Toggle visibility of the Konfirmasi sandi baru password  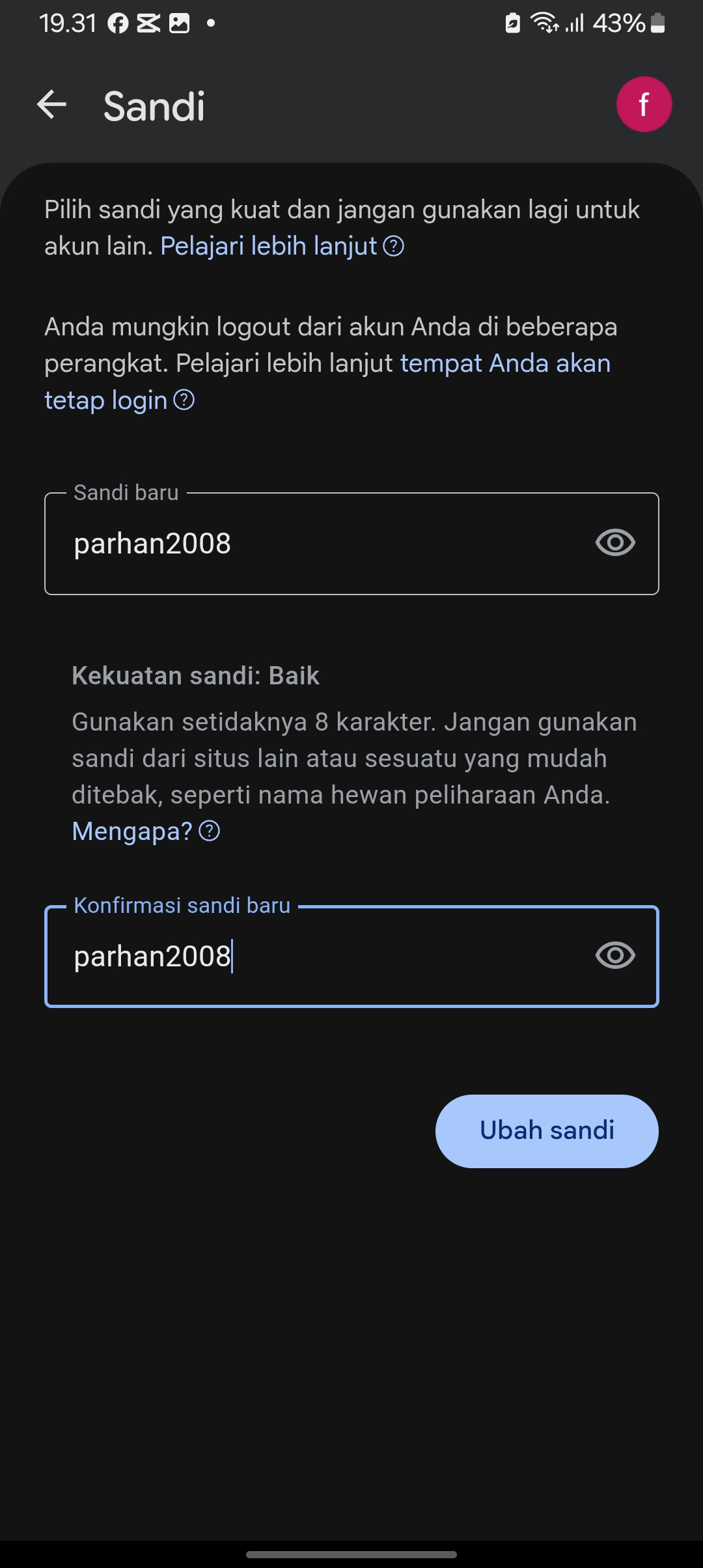[615, 956]
